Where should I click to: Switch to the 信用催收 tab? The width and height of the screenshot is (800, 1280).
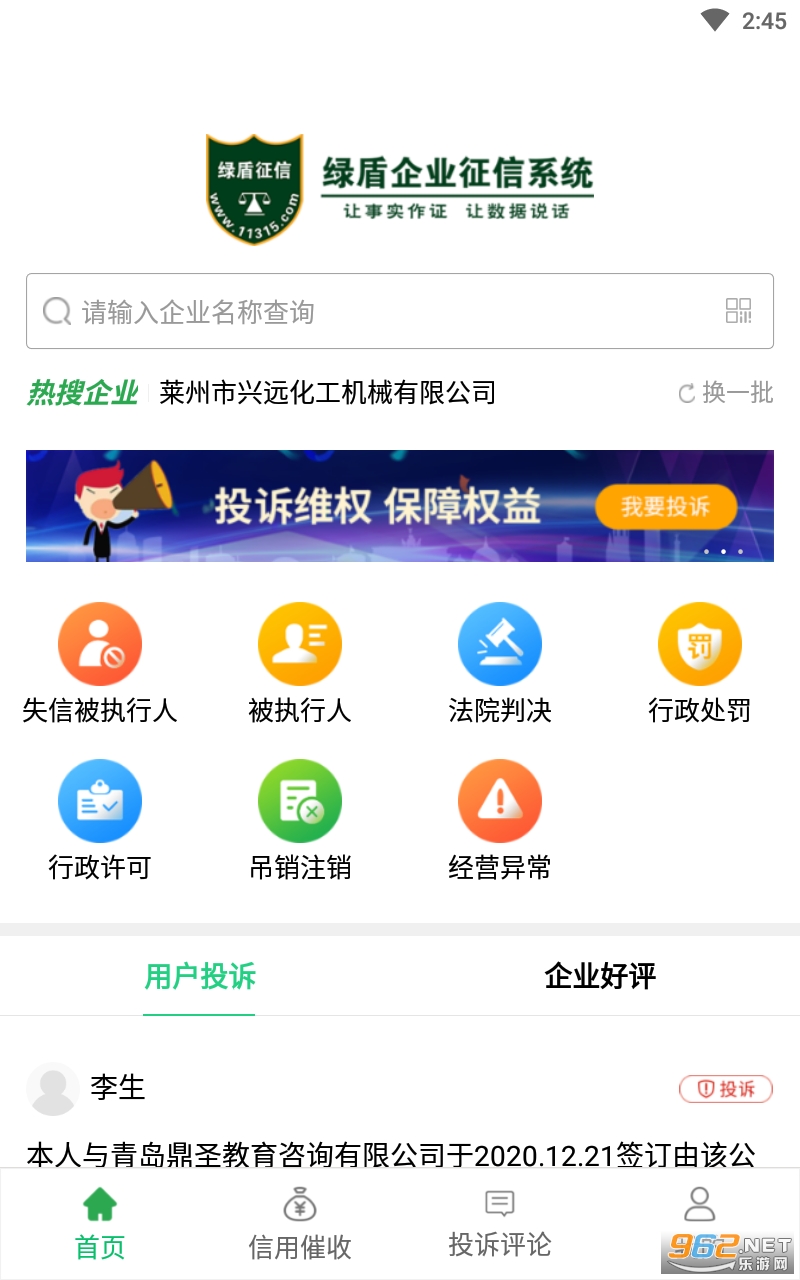[x=300, y=1224]
